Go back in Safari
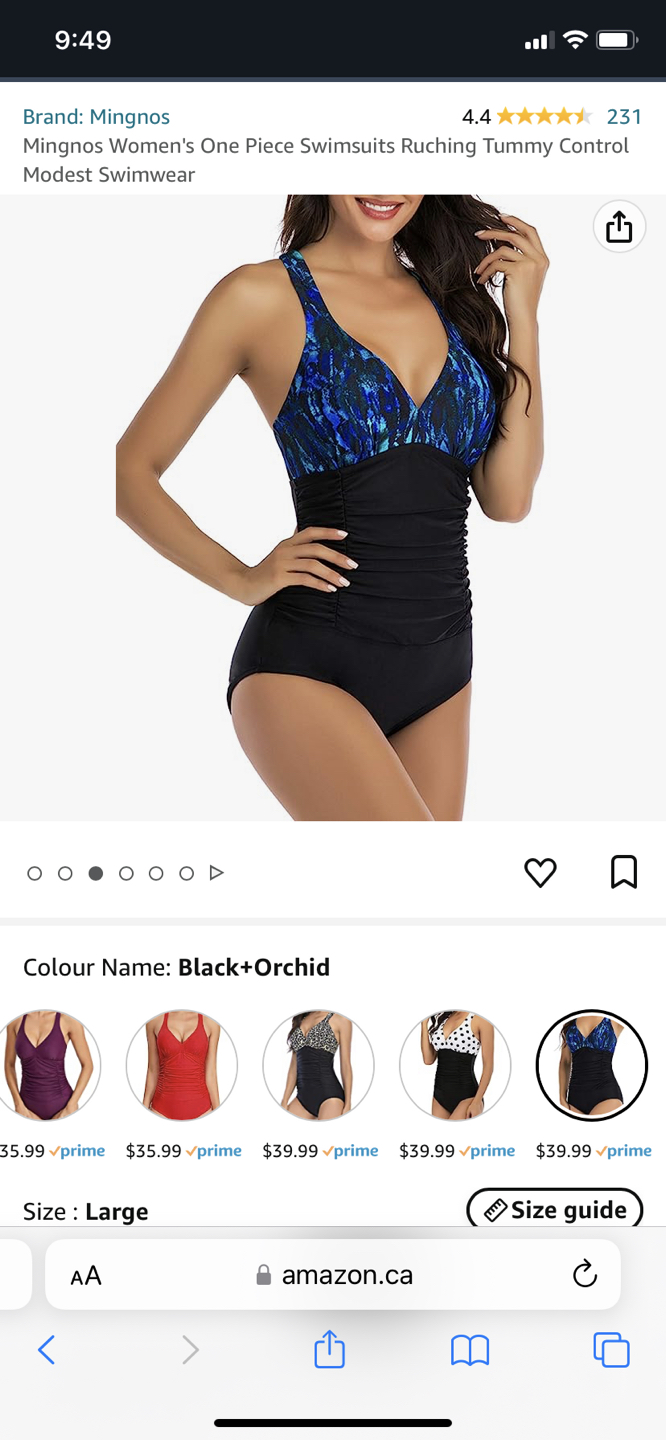Viewport: 666px width, 1440px height. (x=46, y=1350)
